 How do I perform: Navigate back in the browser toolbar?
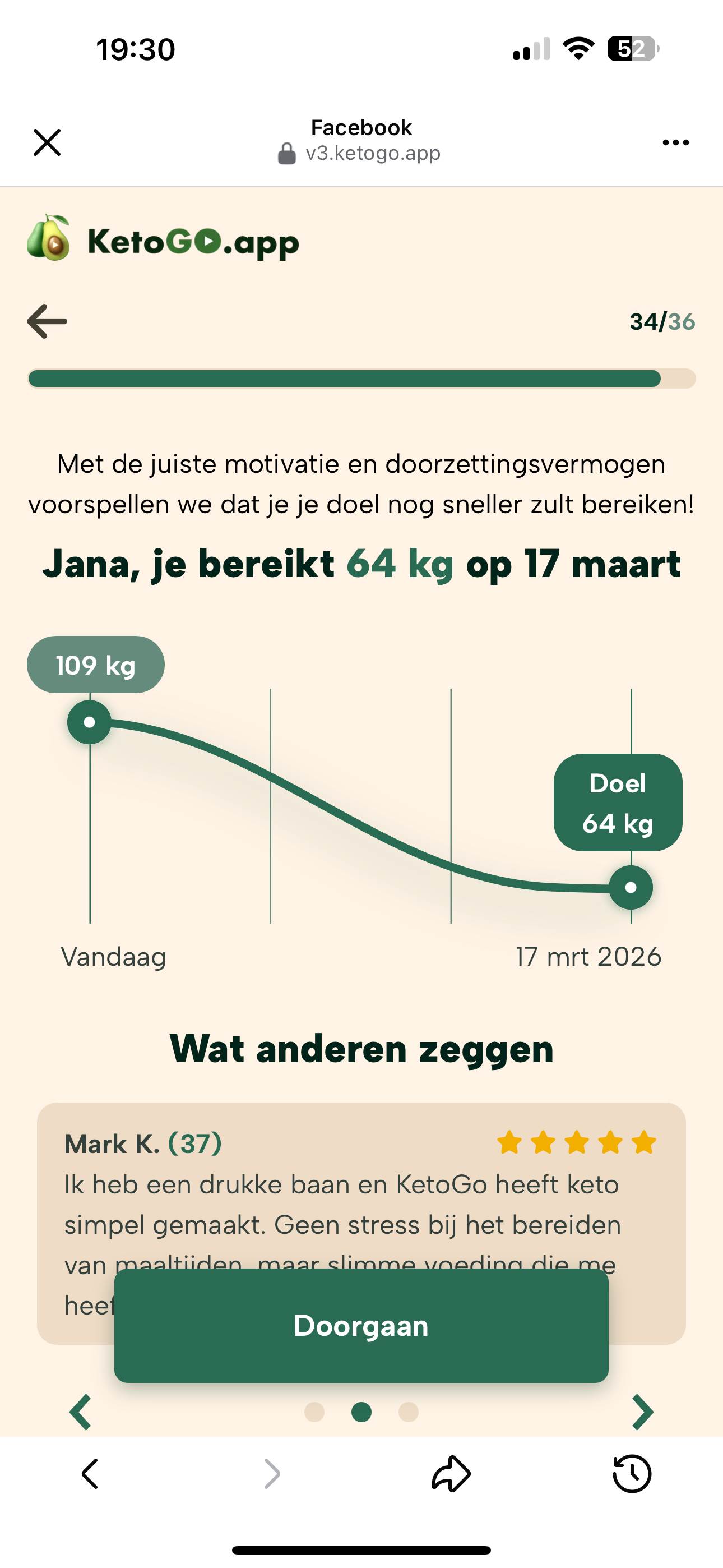coord(90,1474)
